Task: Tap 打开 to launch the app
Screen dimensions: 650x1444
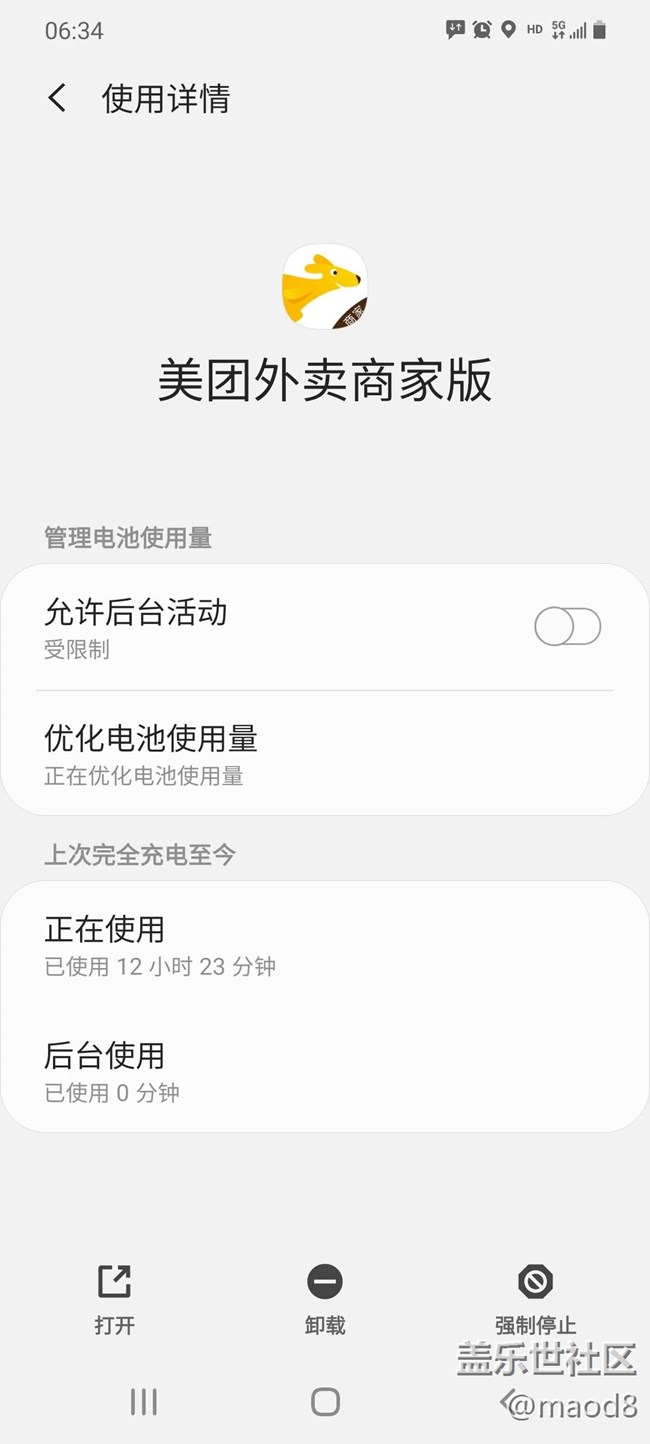Action: pos(114,1299)
